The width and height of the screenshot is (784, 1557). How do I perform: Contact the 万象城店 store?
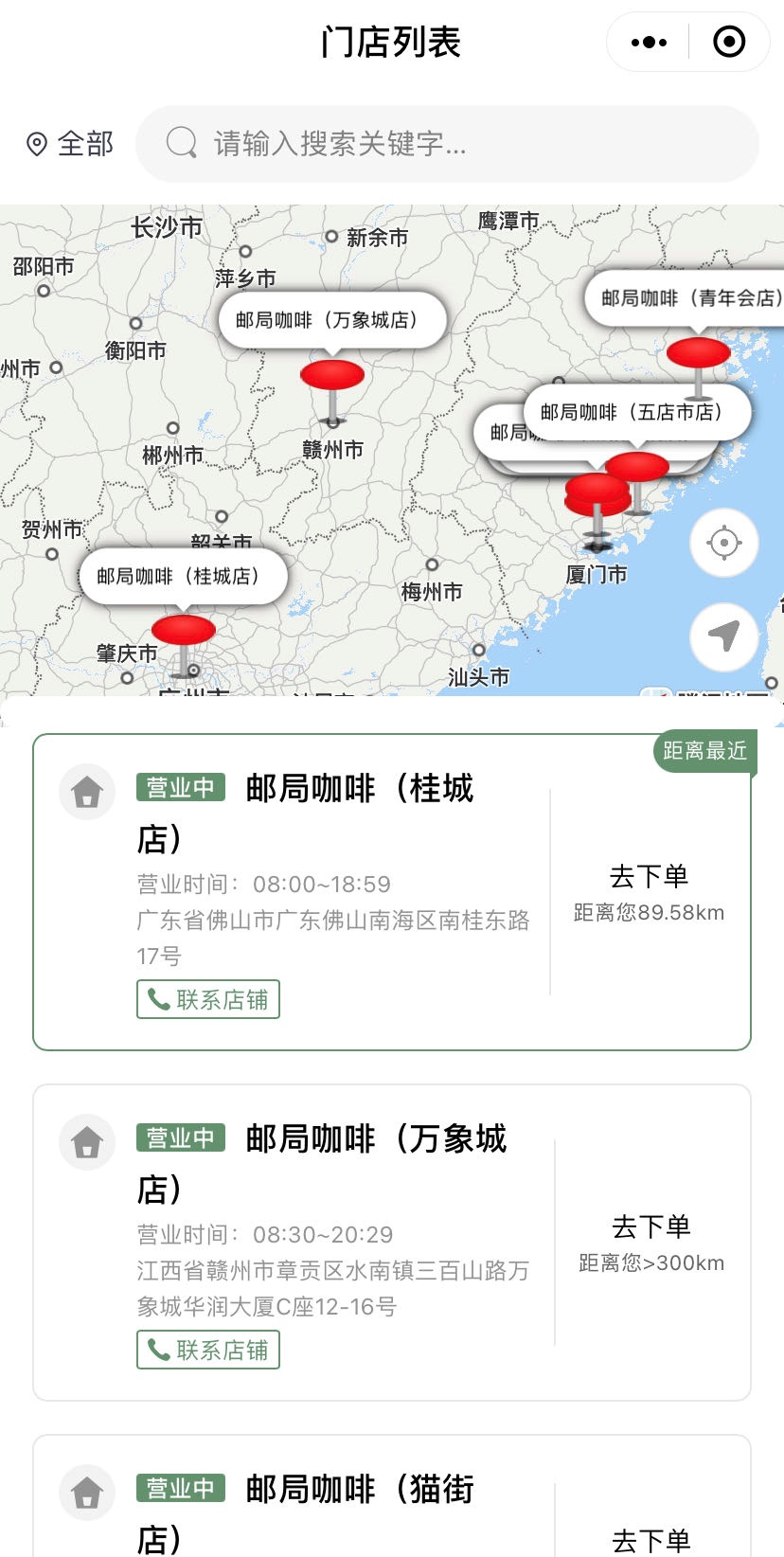[x=208, y=1350]
